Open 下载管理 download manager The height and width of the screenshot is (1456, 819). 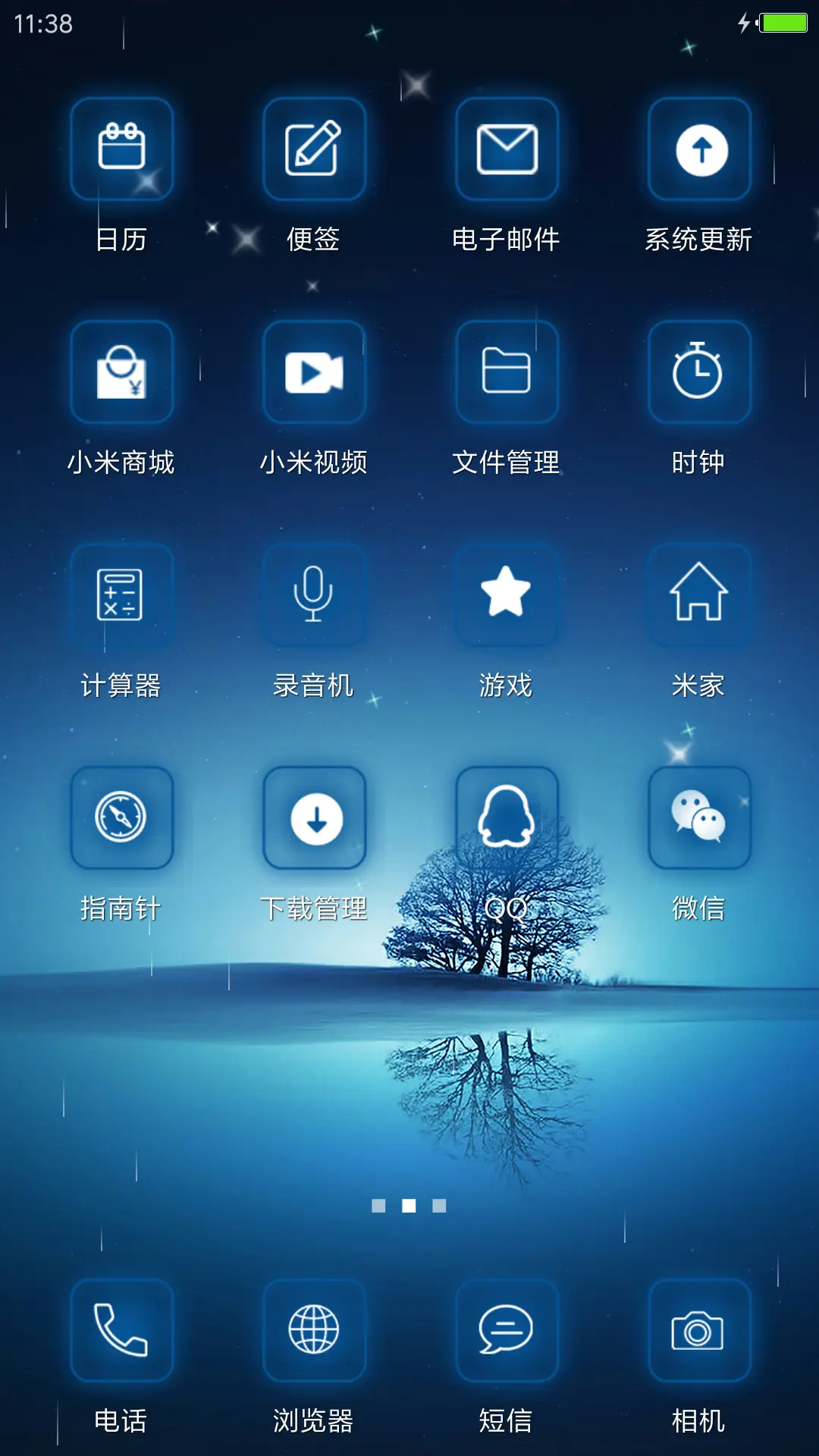(x=314, y=819)
